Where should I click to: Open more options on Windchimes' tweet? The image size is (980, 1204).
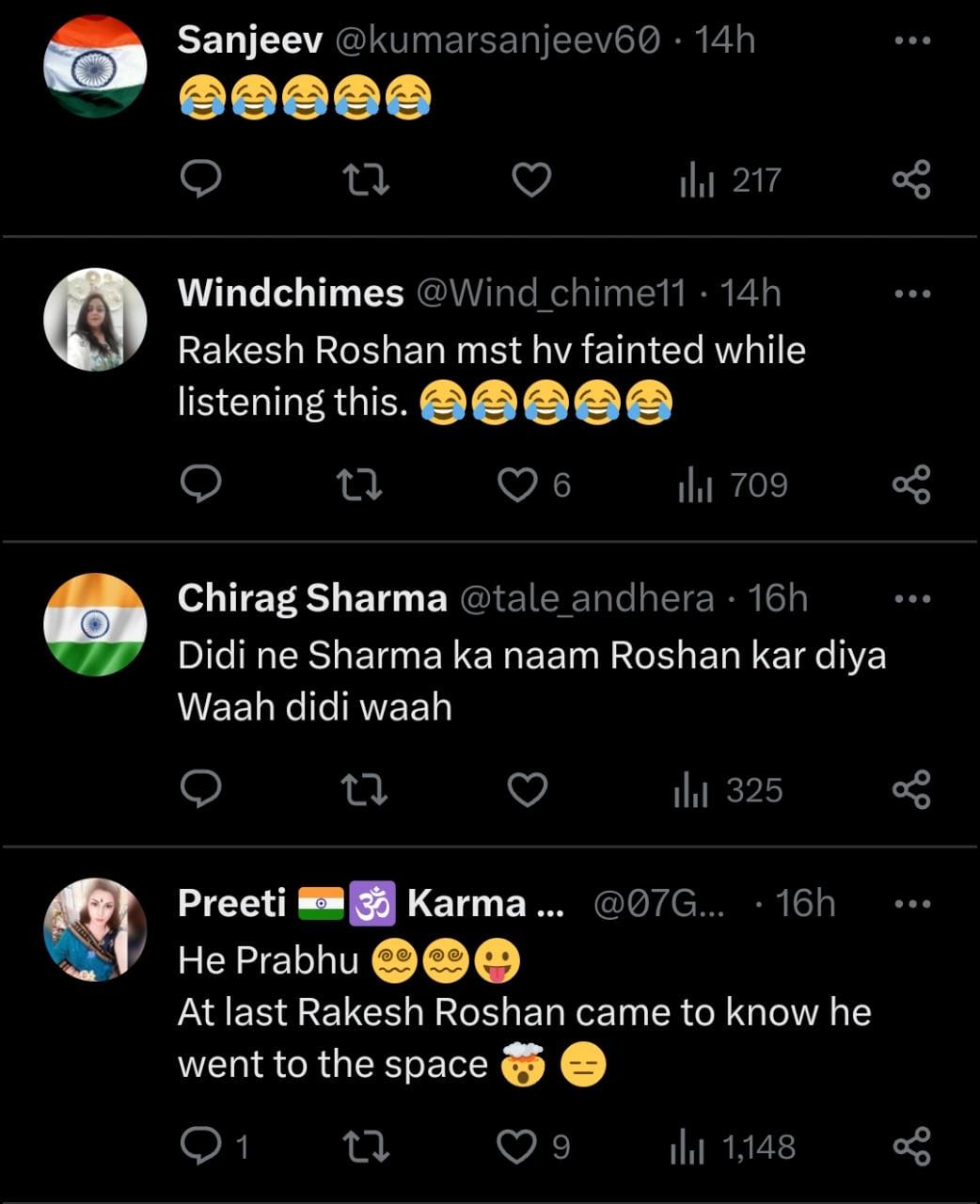tap(911, 294)
